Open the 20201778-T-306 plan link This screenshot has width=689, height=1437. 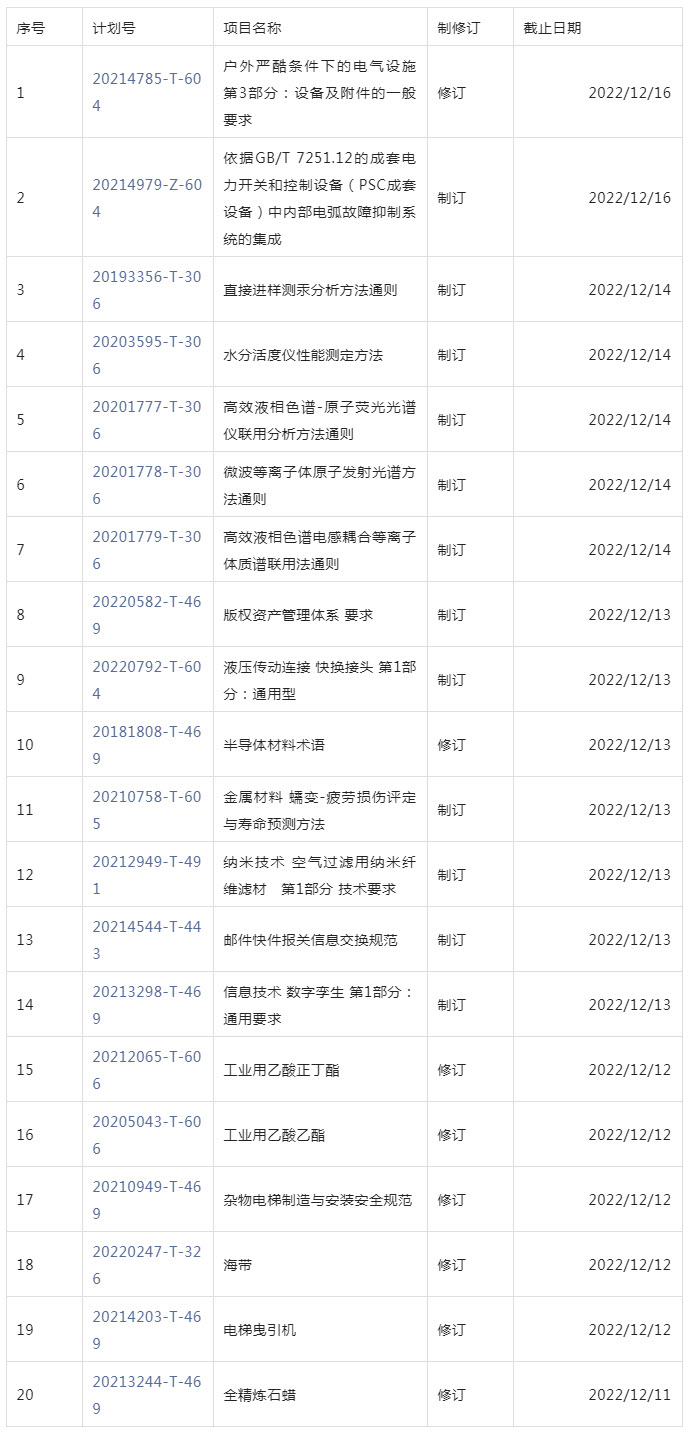point(146,472)
